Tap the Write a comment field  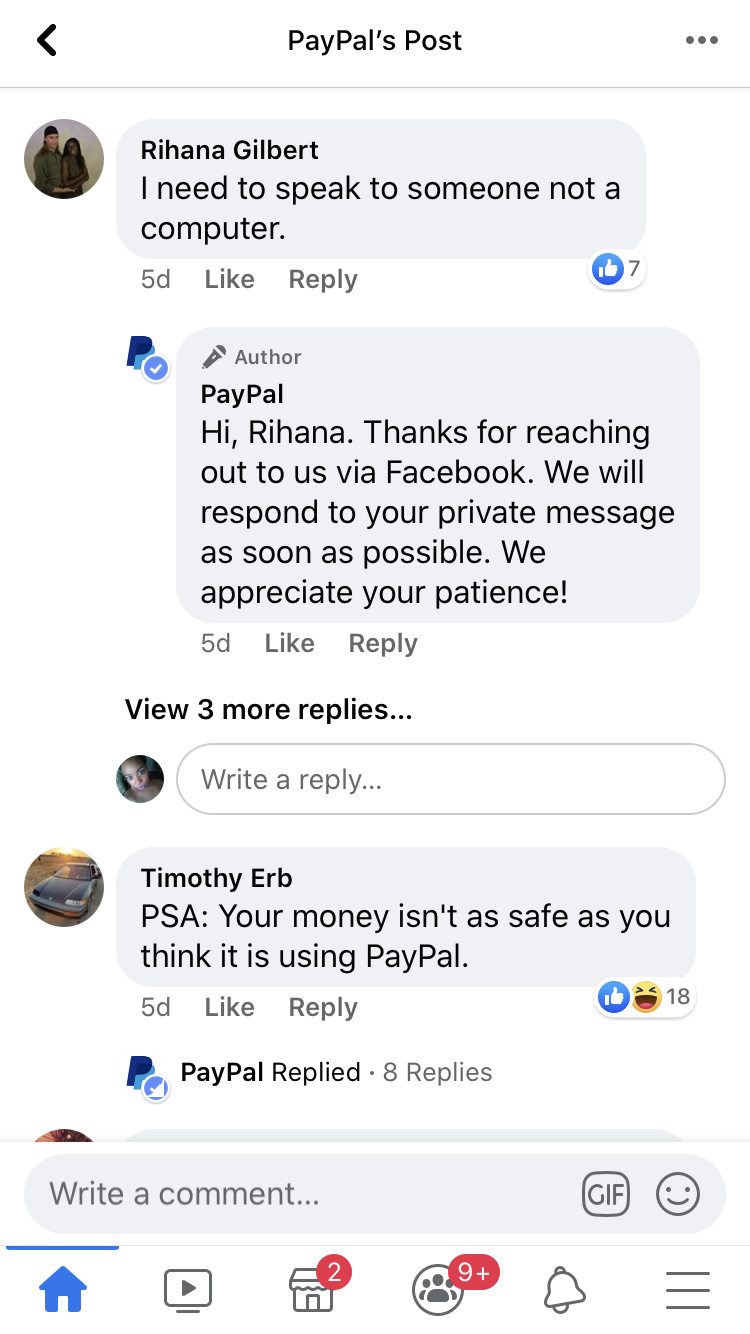300,1193
